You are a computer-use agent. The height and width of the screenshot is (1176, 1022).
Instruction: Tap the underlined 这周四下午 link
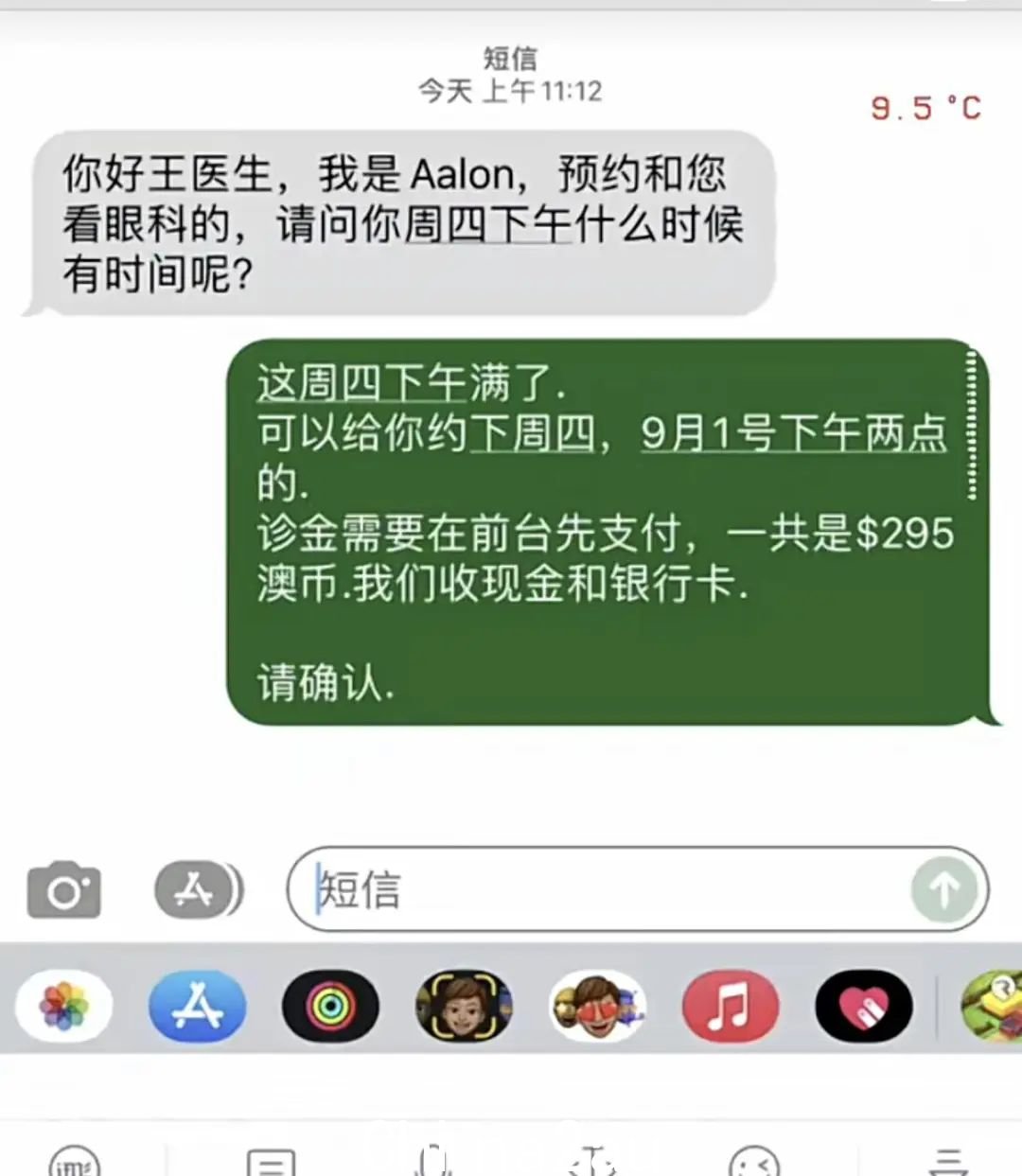pos(361,383)
